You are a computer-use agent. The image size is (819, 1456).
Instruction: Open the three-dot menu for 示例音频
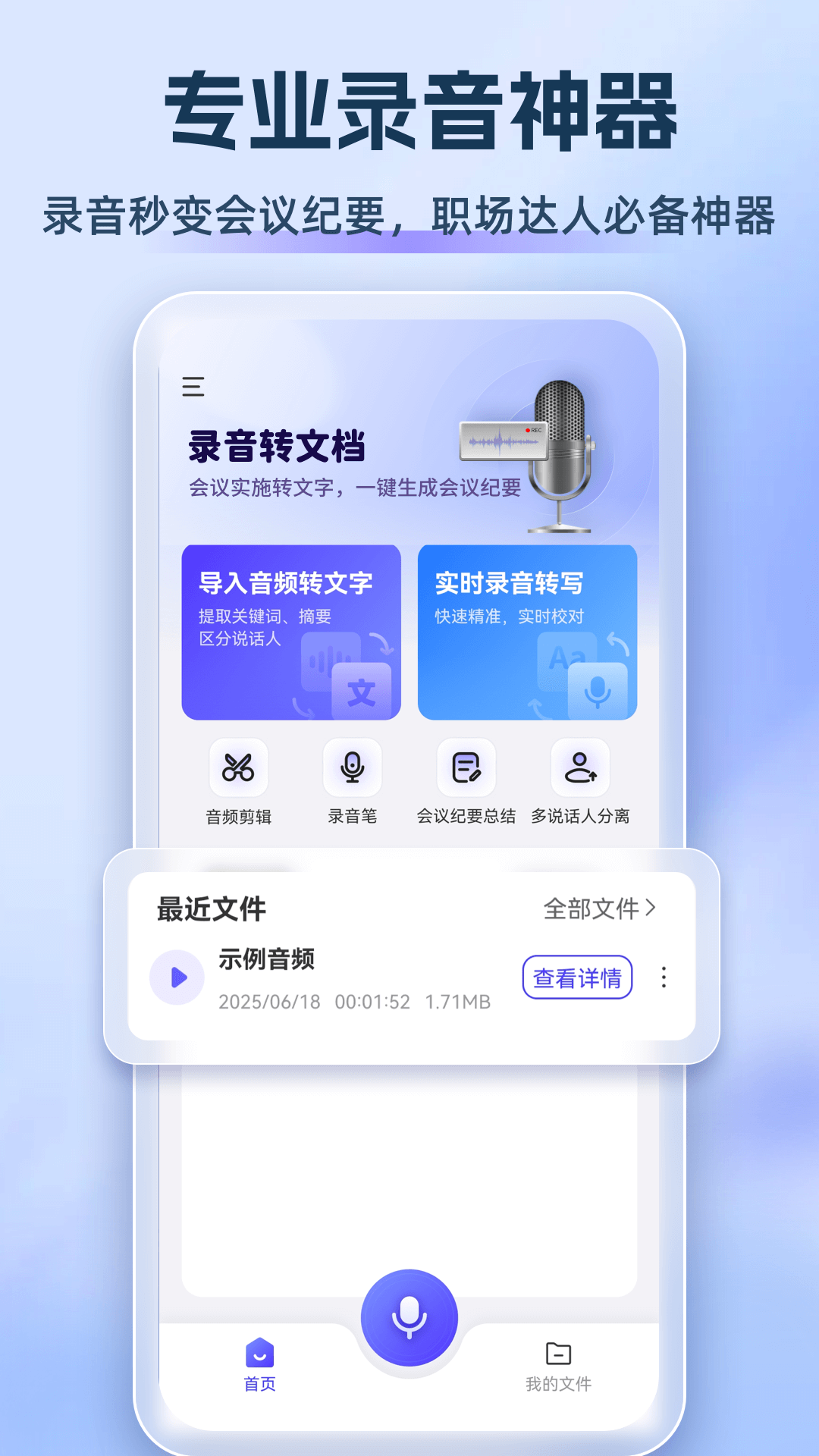pyautogui.click(x=663, y=978)
